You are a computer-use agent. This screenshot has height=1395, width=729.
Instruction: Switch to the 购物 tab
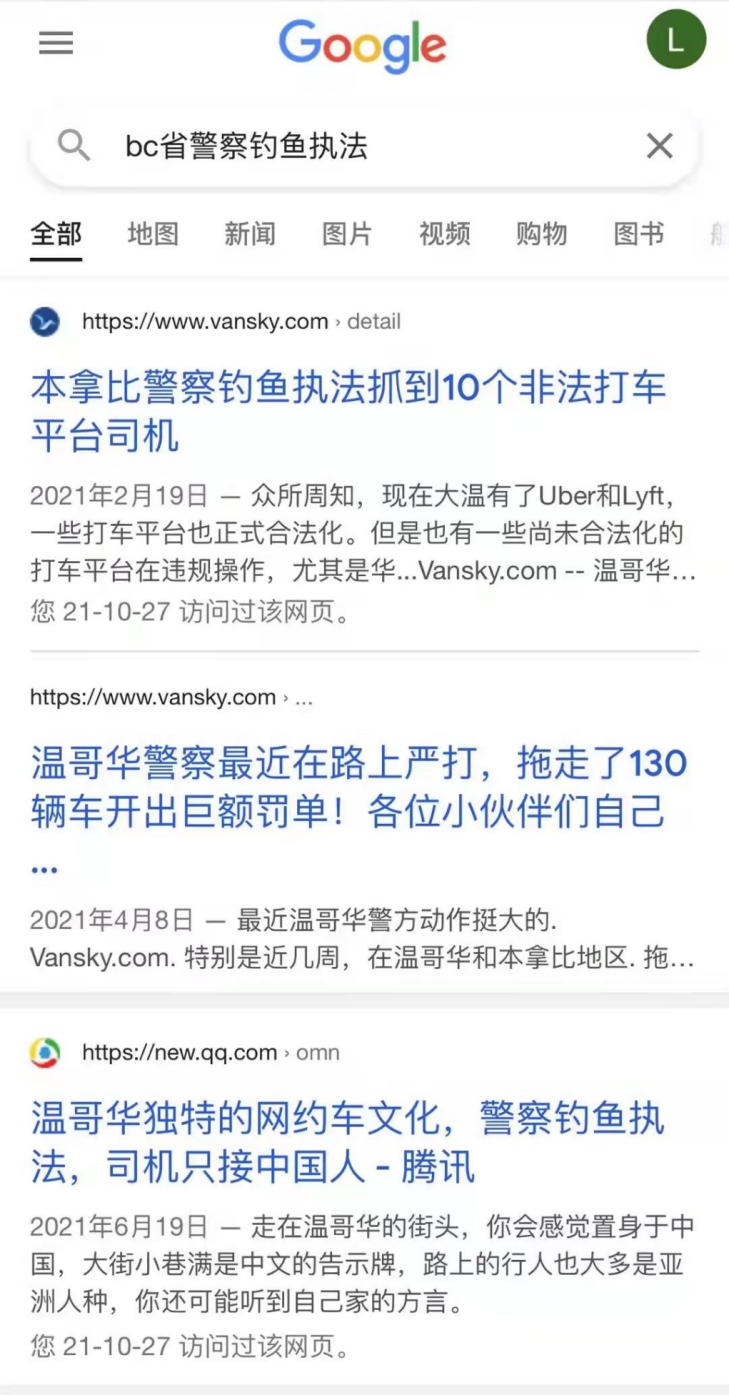541,234
